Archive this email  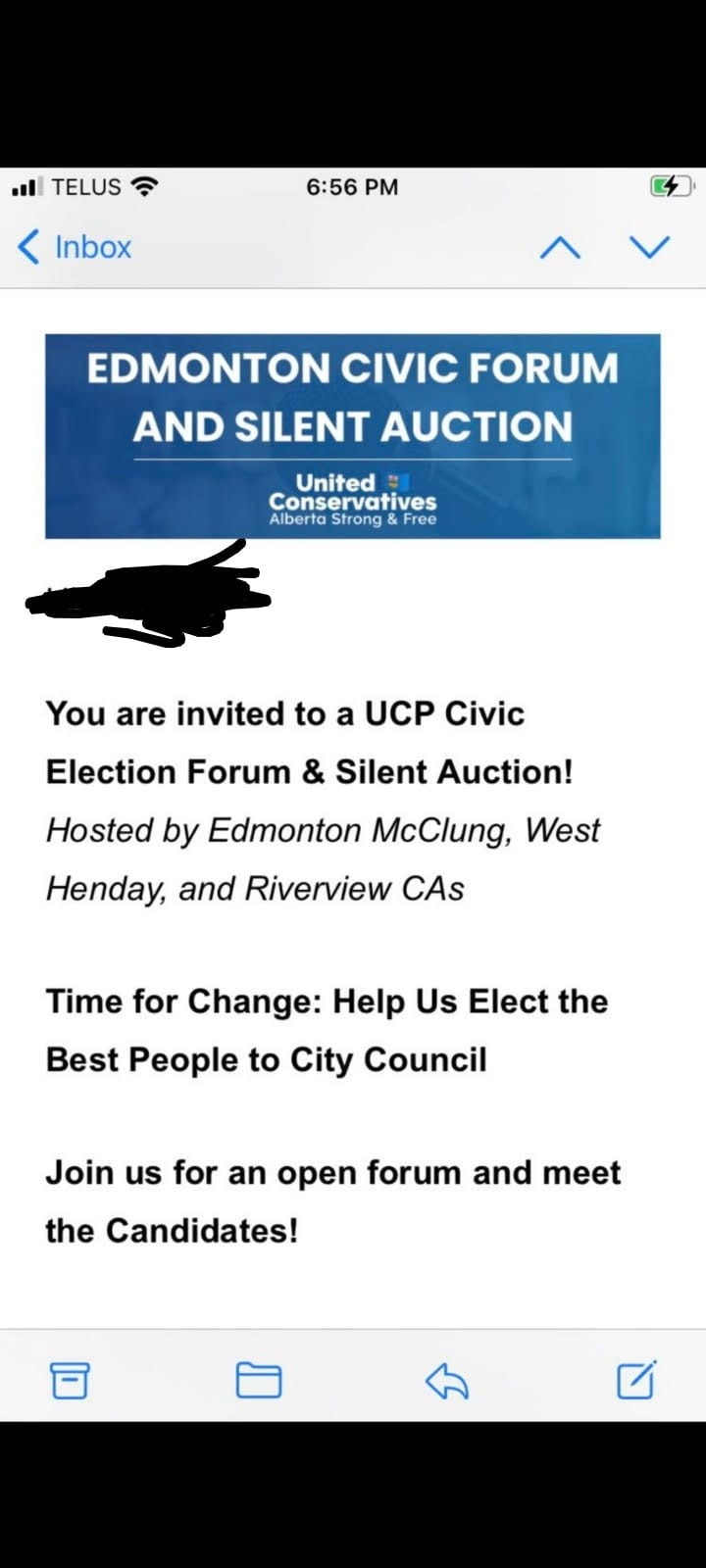[x=70, y=1380]
